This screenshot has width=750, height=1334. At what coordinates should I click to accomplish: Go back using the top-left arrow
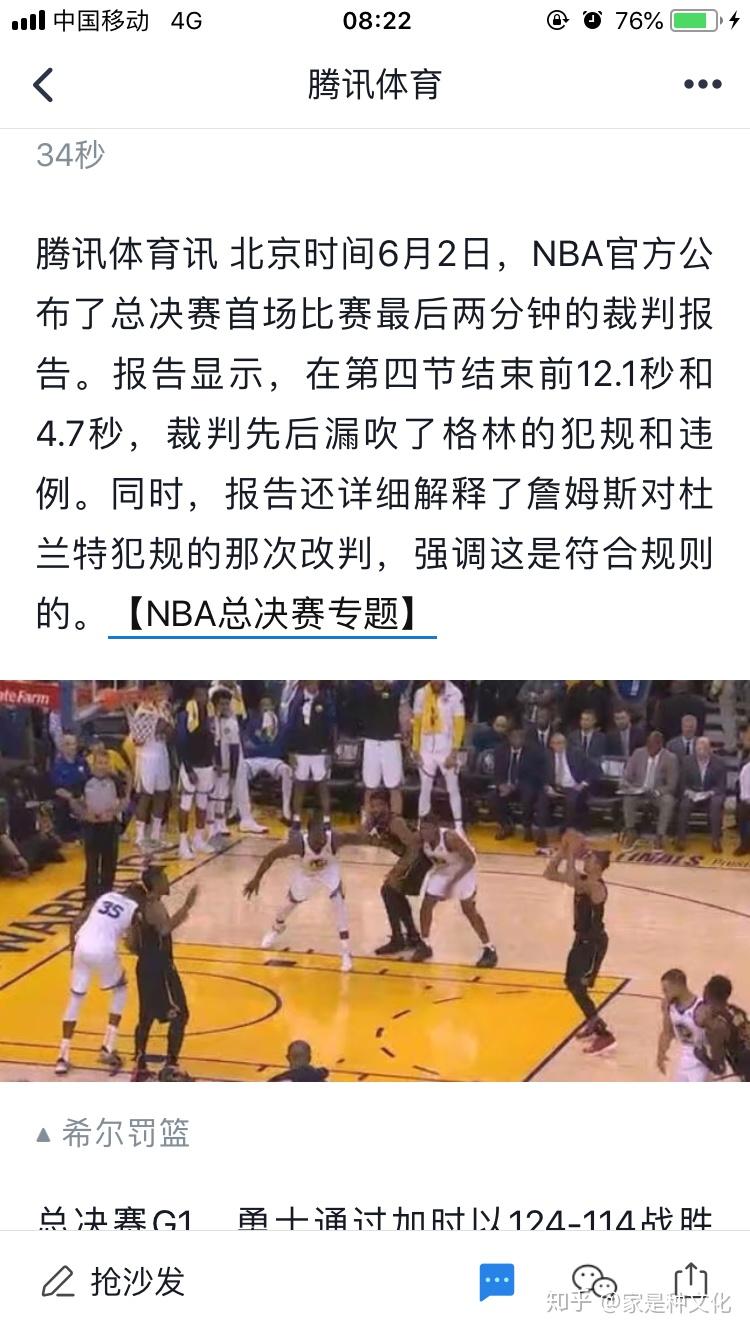pos(43,85)
